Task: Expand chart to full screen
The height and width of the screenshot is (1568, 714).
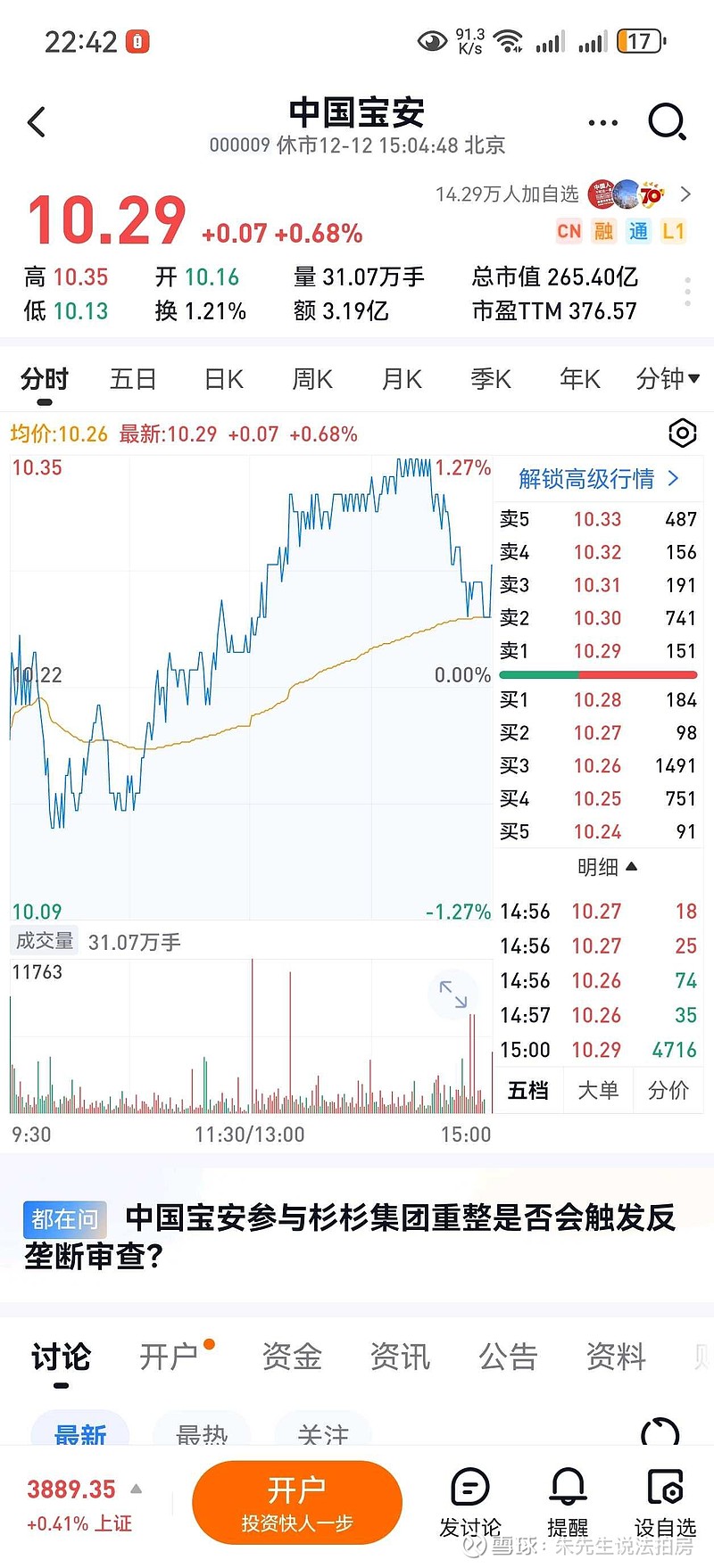Action: point(453,994)
